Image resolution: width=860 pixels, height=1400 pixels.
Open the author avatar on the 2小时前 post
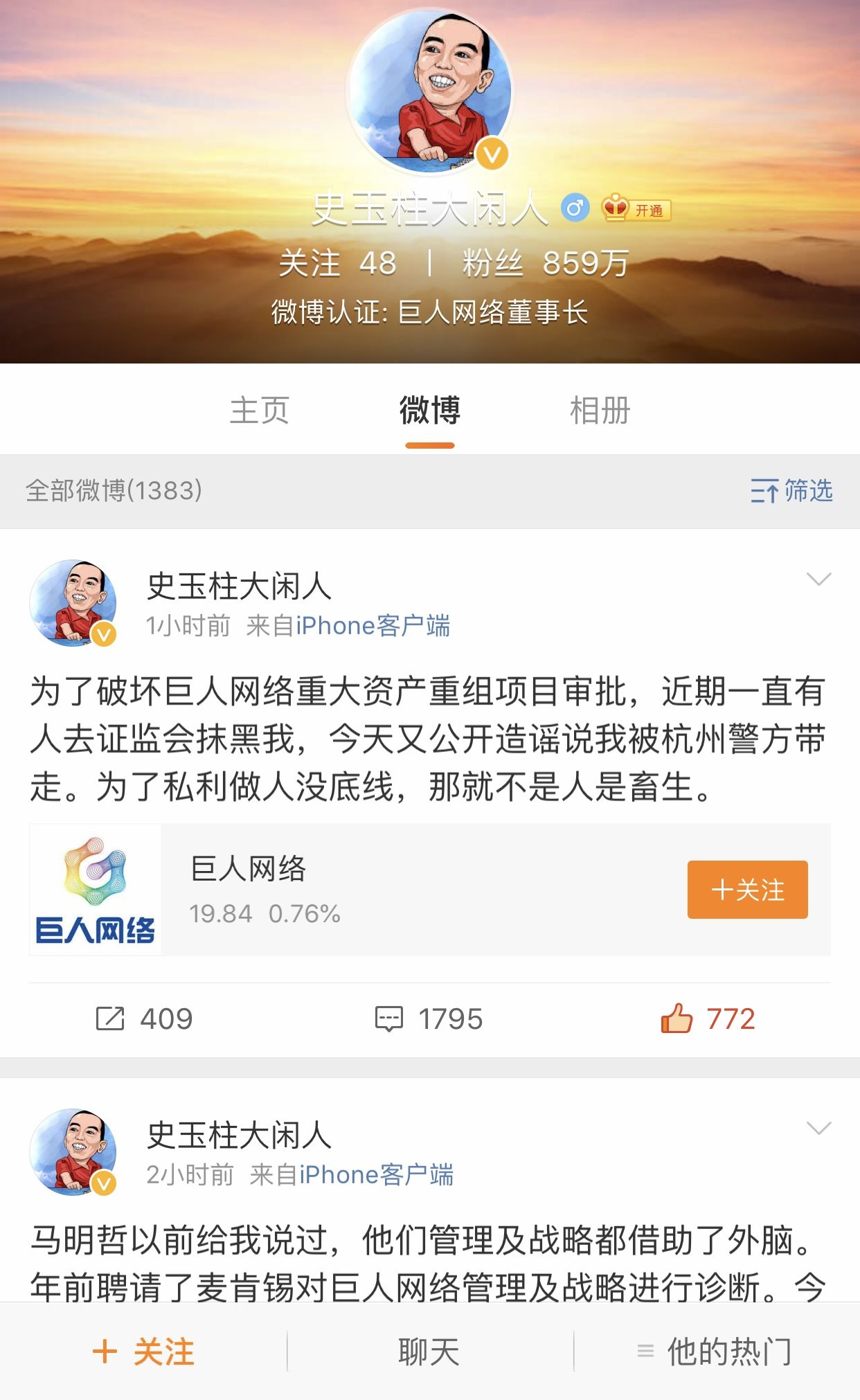(x=73, y=1152)
